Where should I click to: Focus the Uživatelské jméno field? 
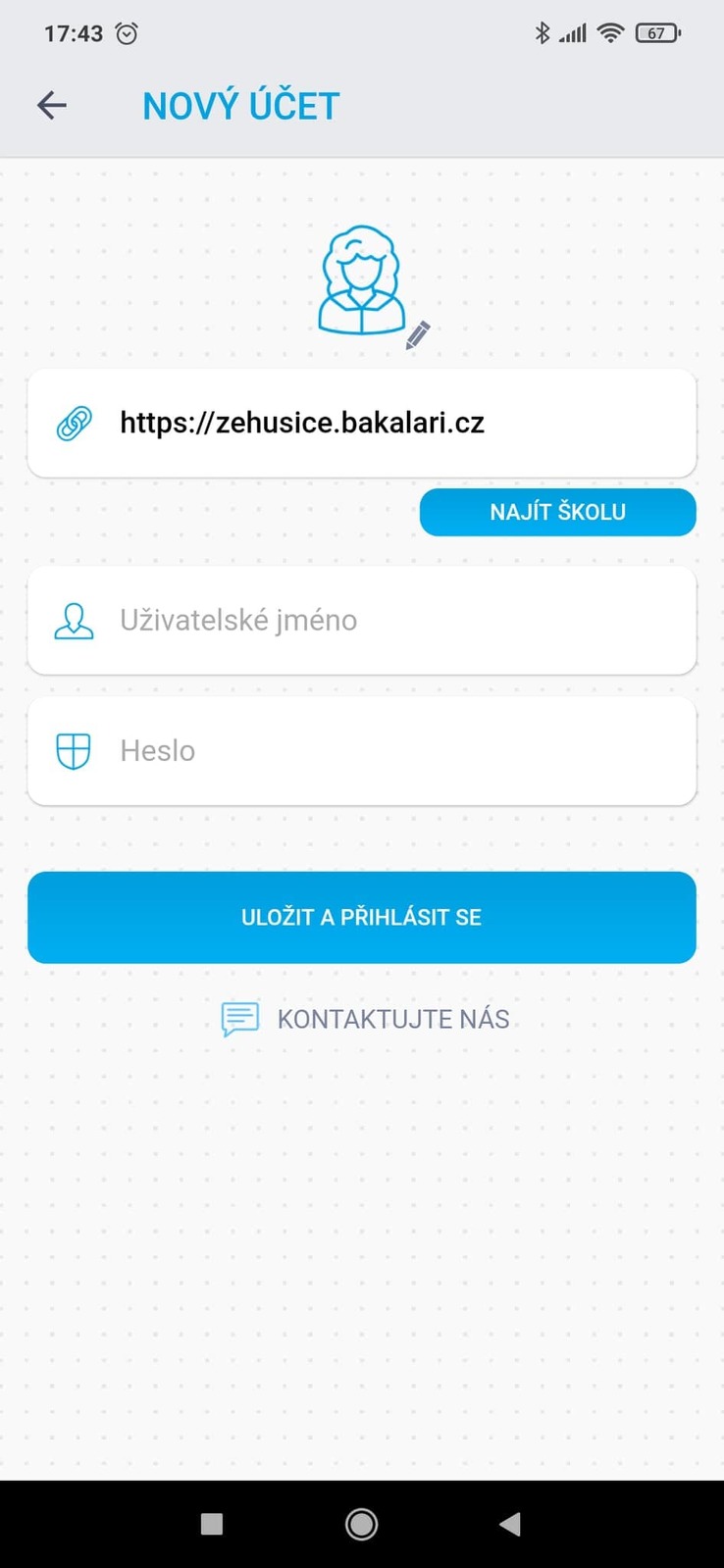tap(362, 620)
